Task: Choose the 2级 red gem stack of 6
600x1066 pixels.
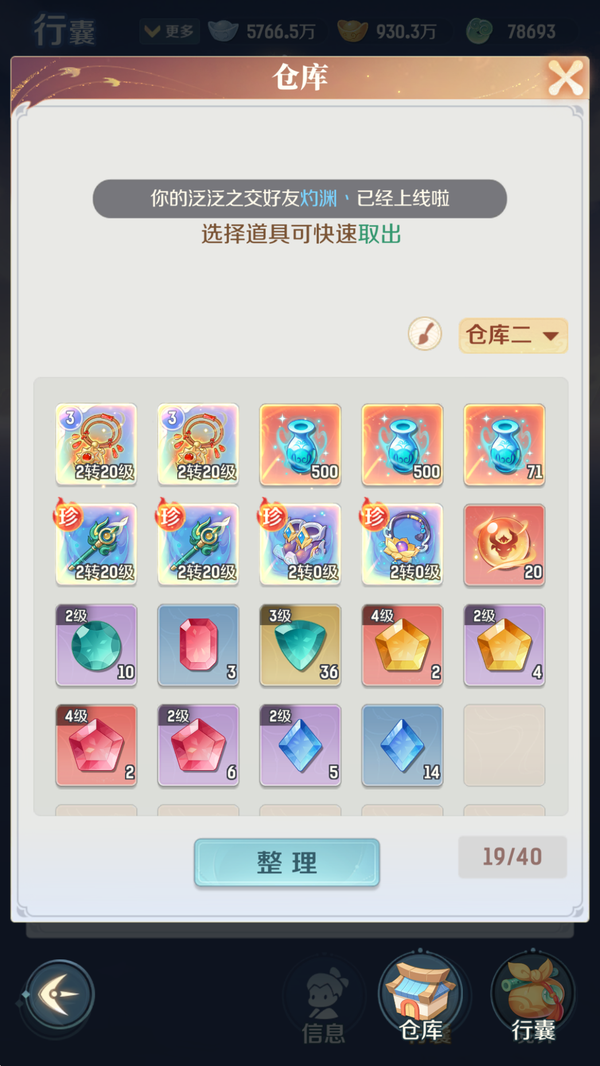Action: coord(198,745)
